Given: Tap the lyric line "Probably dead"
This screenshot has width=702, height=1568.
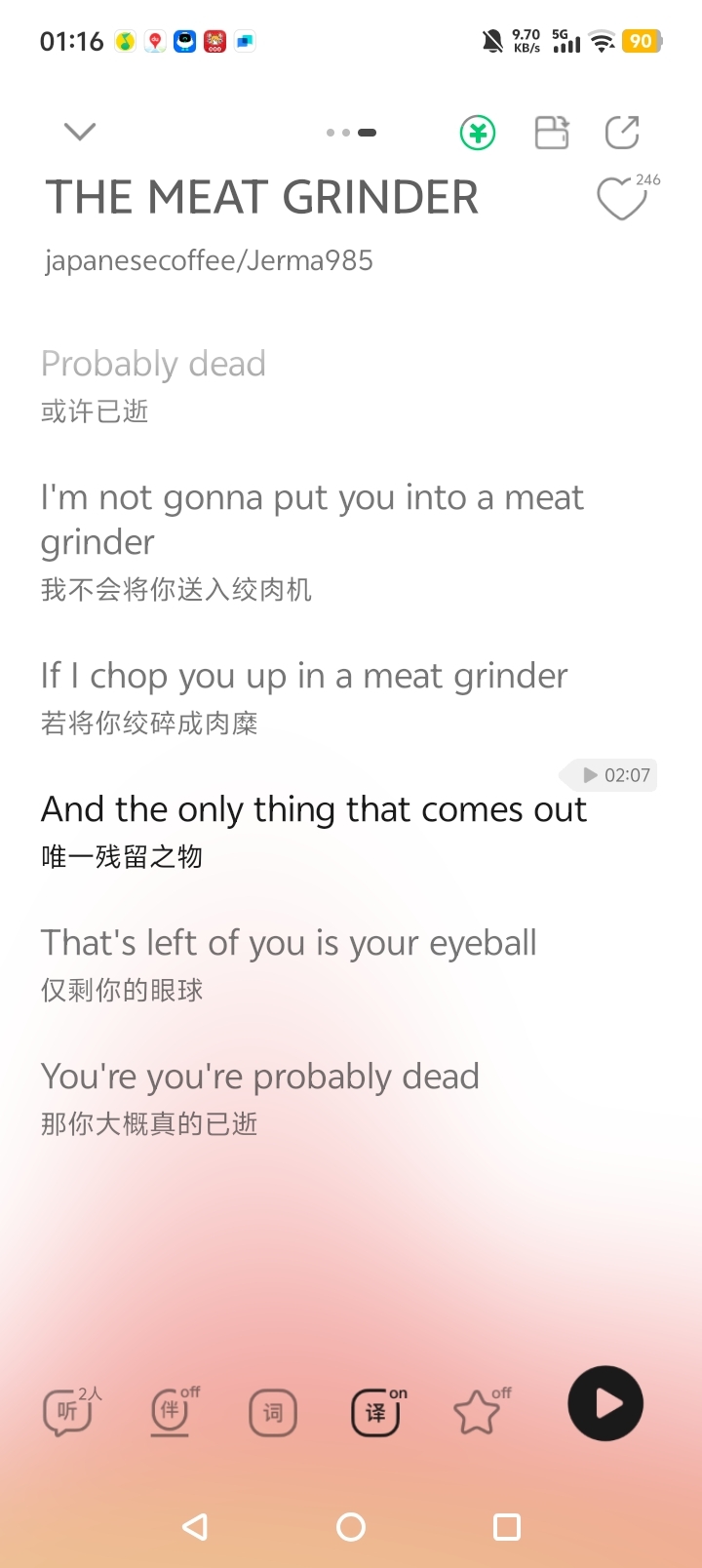Looking at the screenshot, I should click(x=153, y=364).
